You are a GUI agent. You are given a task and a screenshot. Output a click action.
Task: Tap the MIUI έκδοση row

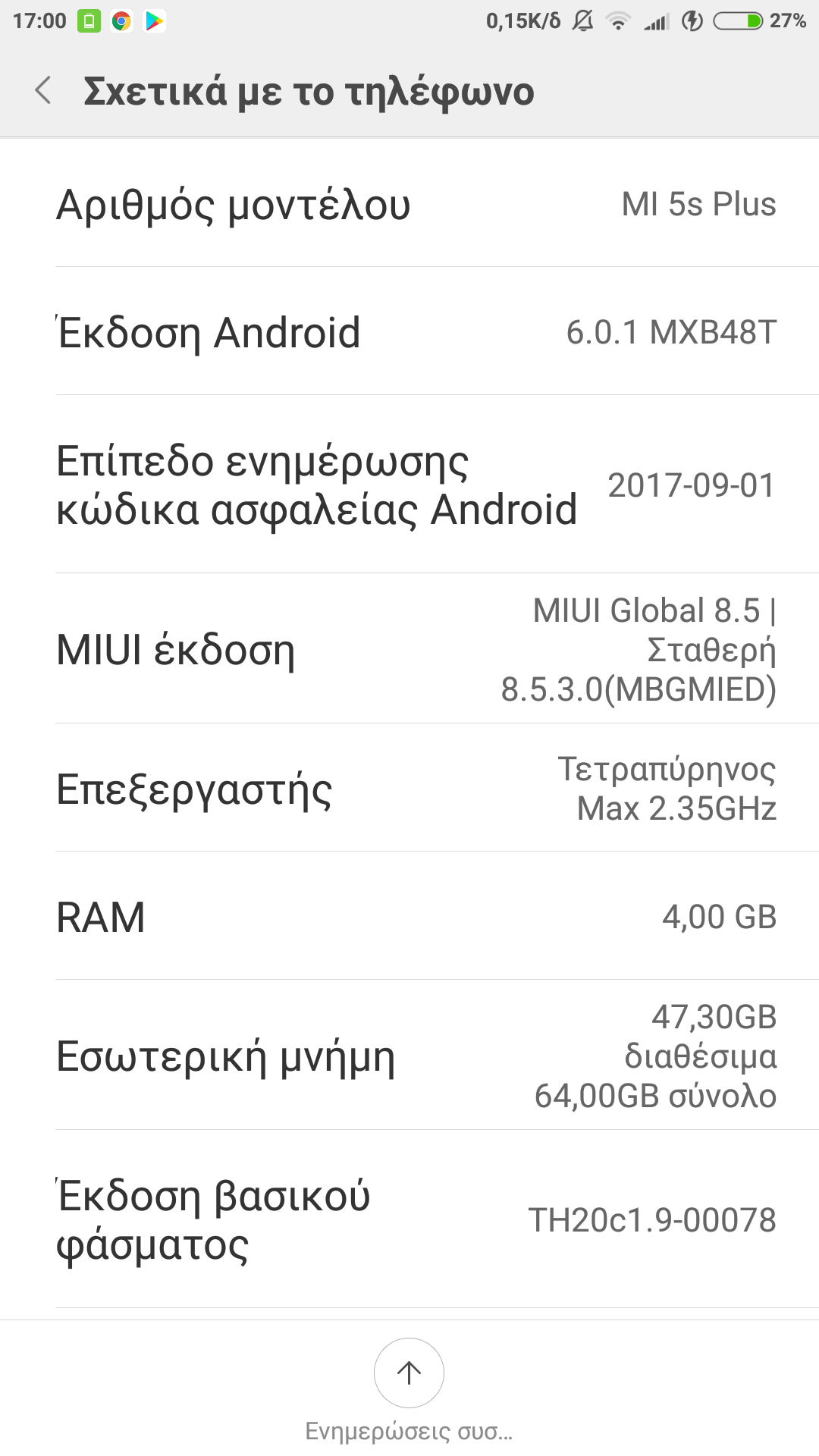[409, 649]
